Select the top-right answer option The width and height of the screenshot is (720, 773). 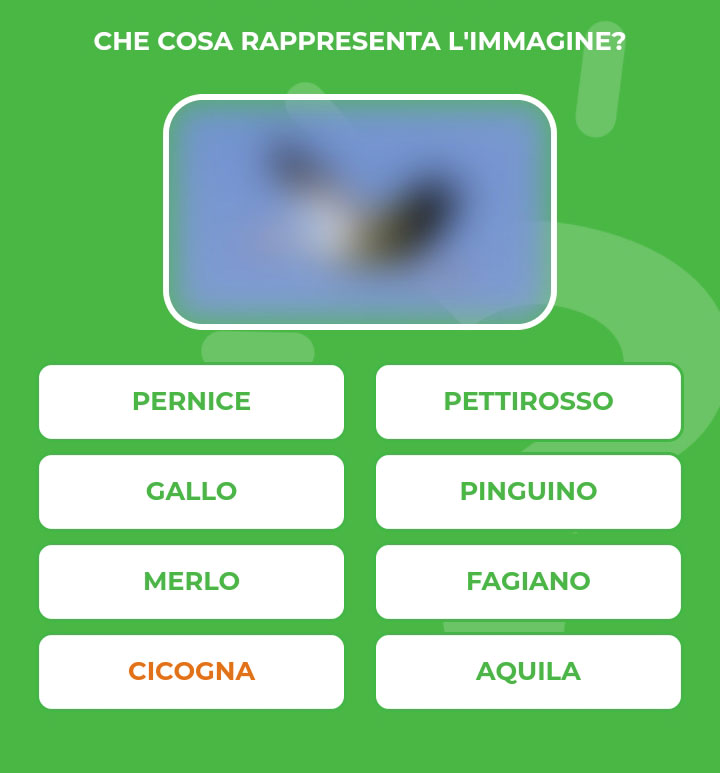pos(528,402)
